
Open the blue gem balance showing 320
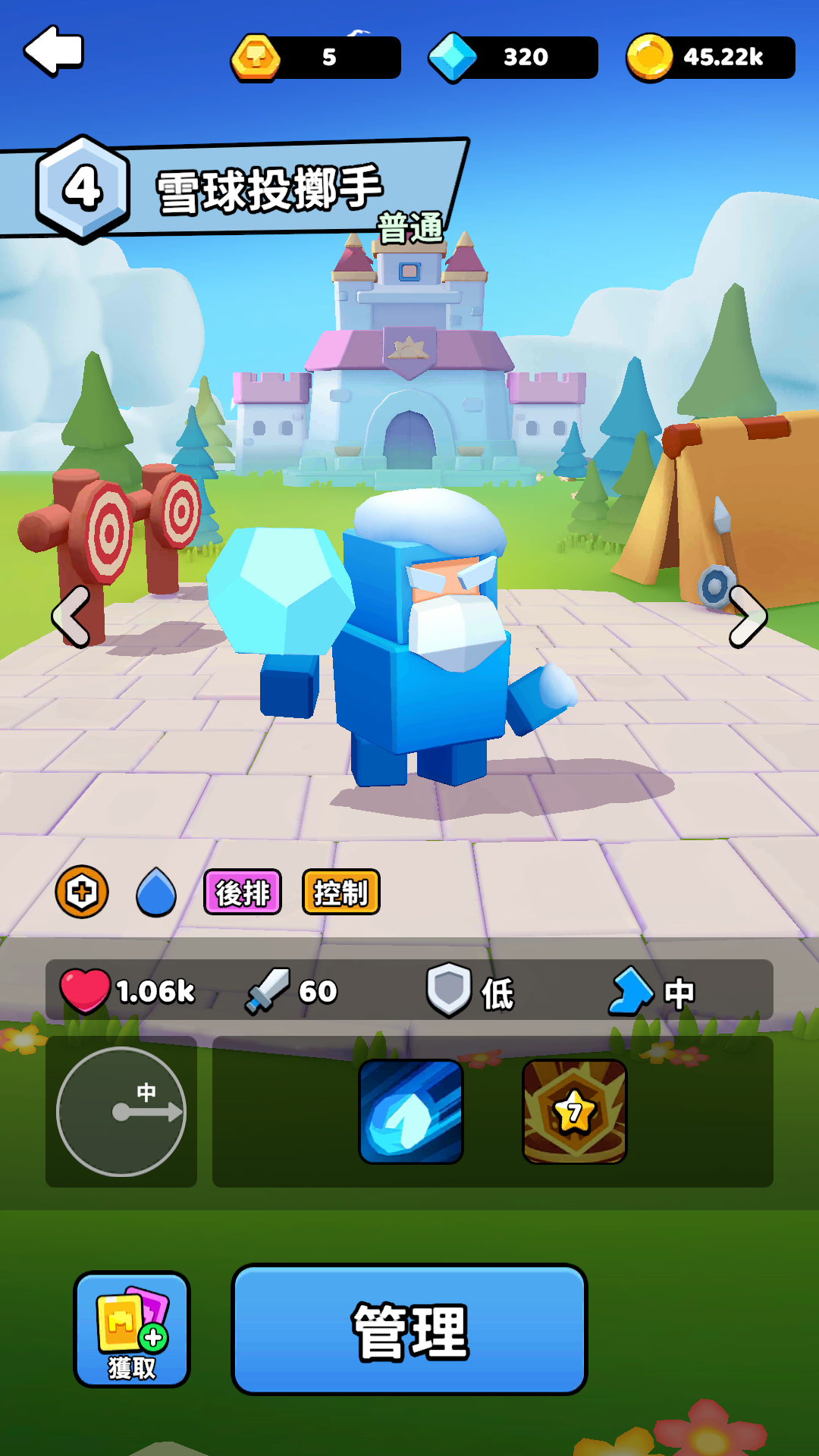[x=513, y=58]
